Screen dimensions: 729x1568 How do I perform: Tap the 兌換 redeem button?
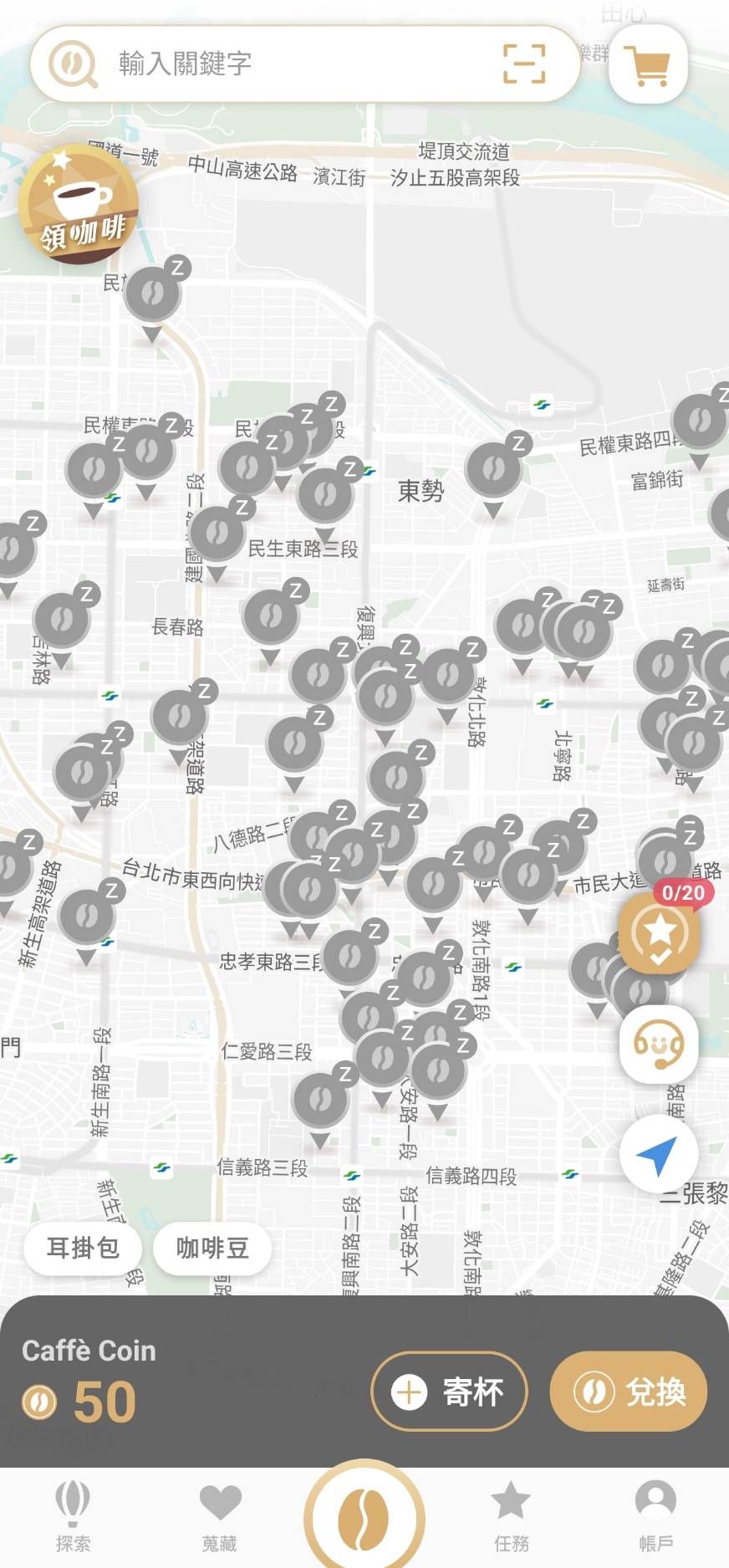[x=629, y=1392]
